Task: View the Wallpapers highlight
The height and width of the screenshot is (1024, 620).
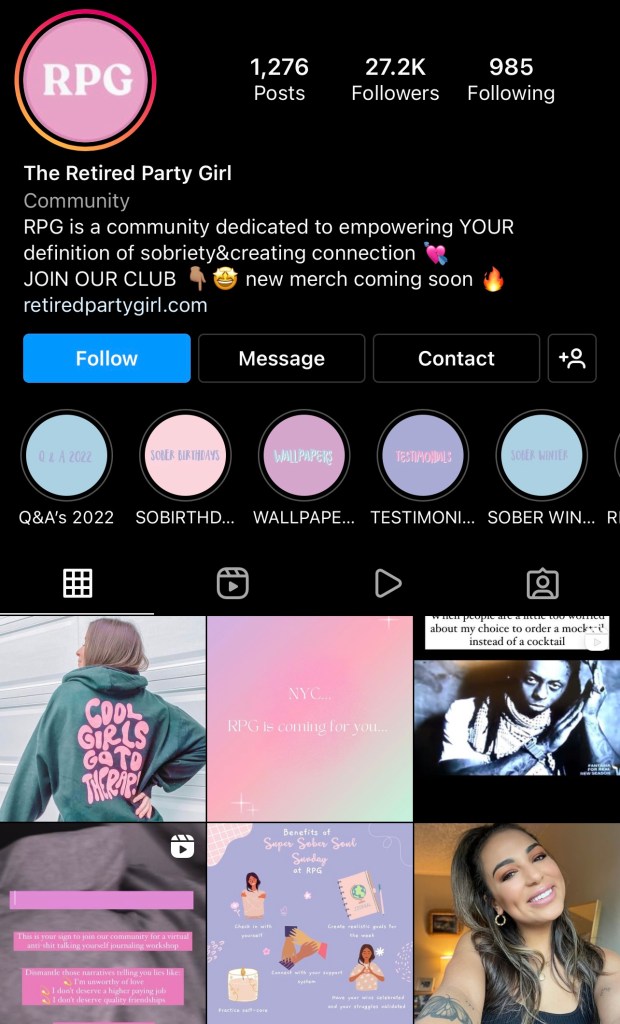Action: click(x=304, y=457)
